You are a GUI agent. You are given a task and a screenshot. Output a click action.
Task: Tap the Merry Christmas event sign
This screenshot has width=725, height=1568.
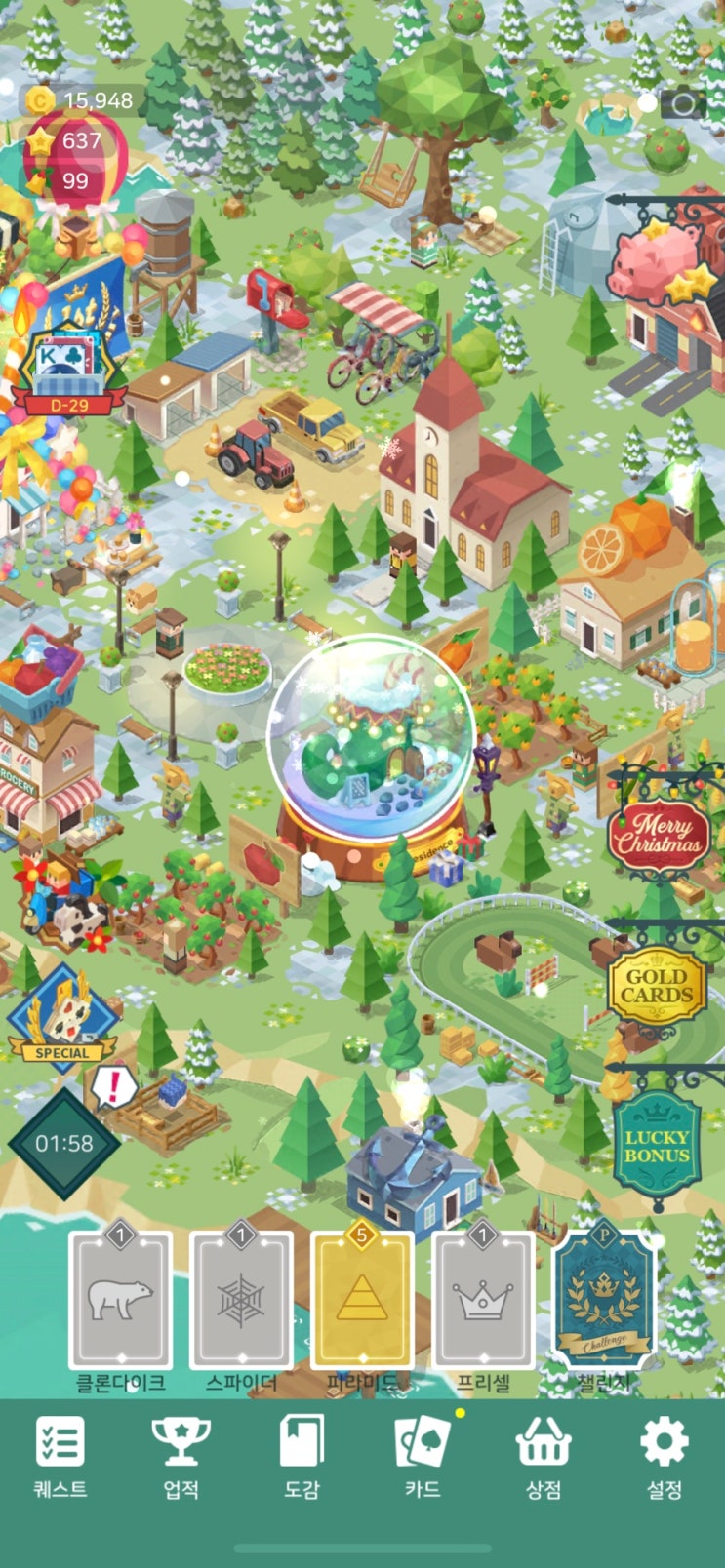click(x=659, y=831)
